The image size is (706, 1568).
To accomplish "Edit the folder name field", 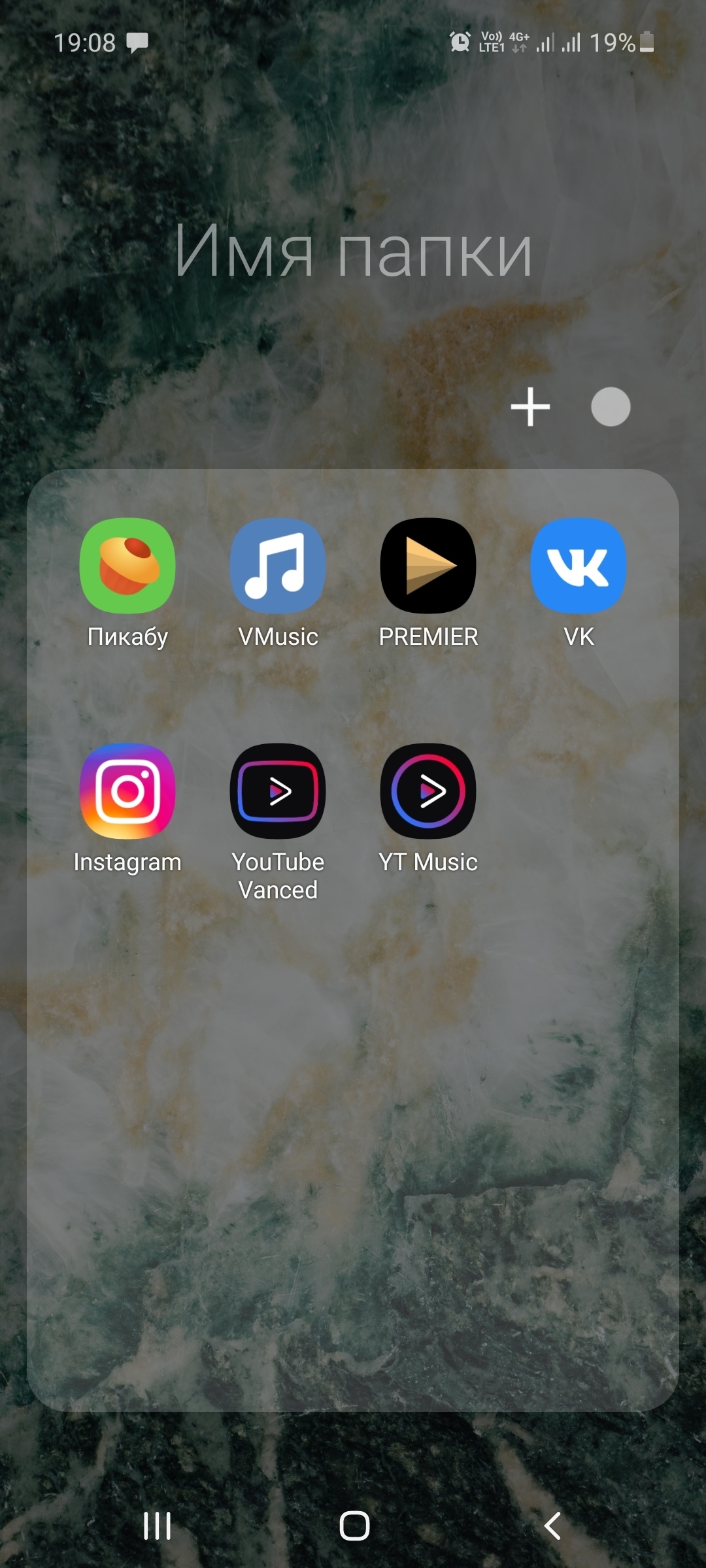I will click(353, 252).
